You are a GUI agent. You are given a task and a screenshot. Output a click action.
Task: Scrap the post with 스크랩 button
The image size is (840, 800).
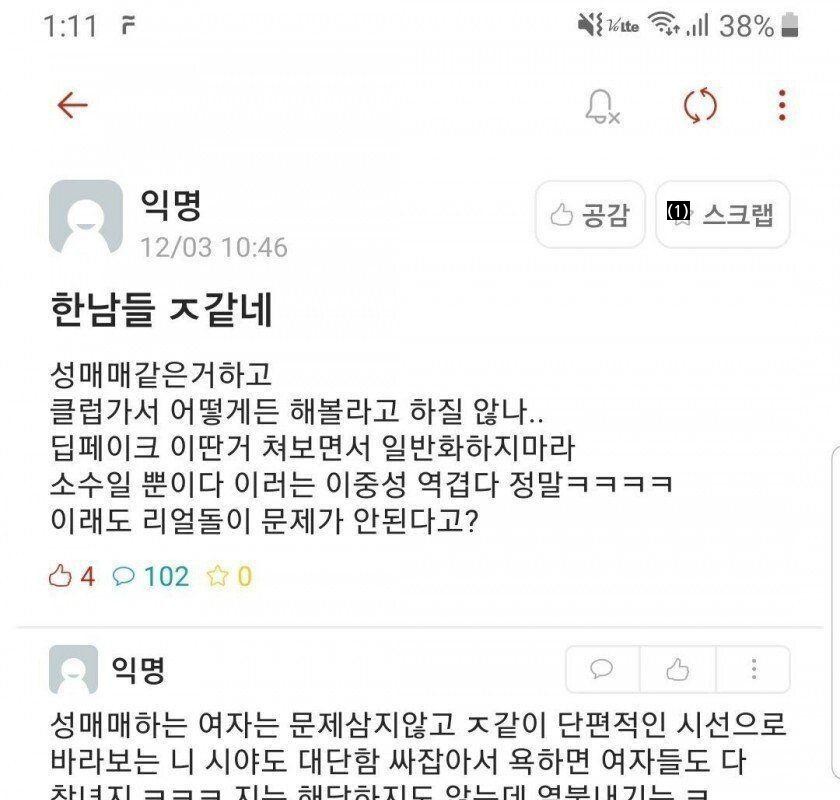[x=723, y=214]
